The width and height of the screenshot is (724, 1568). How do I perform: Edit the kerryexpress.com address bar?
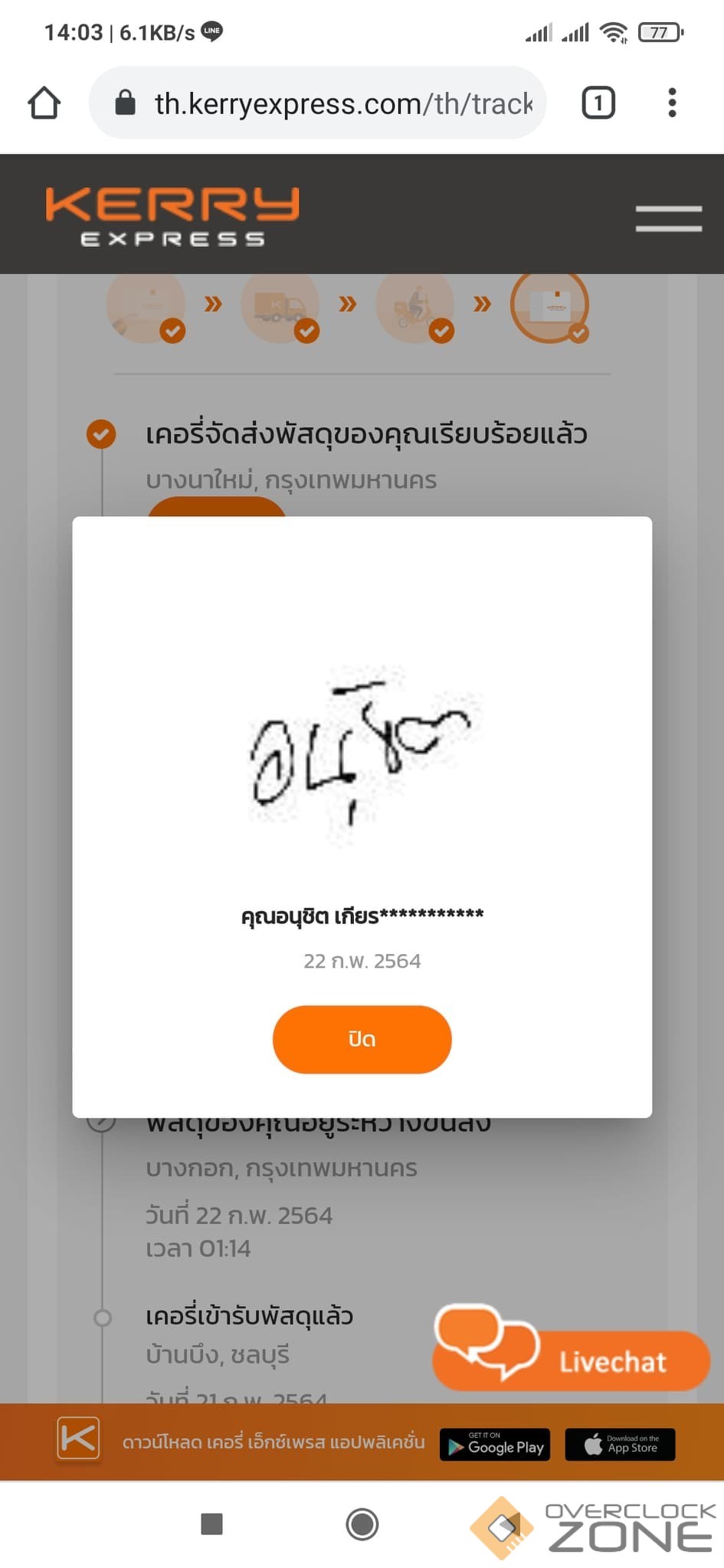[342, 103]
